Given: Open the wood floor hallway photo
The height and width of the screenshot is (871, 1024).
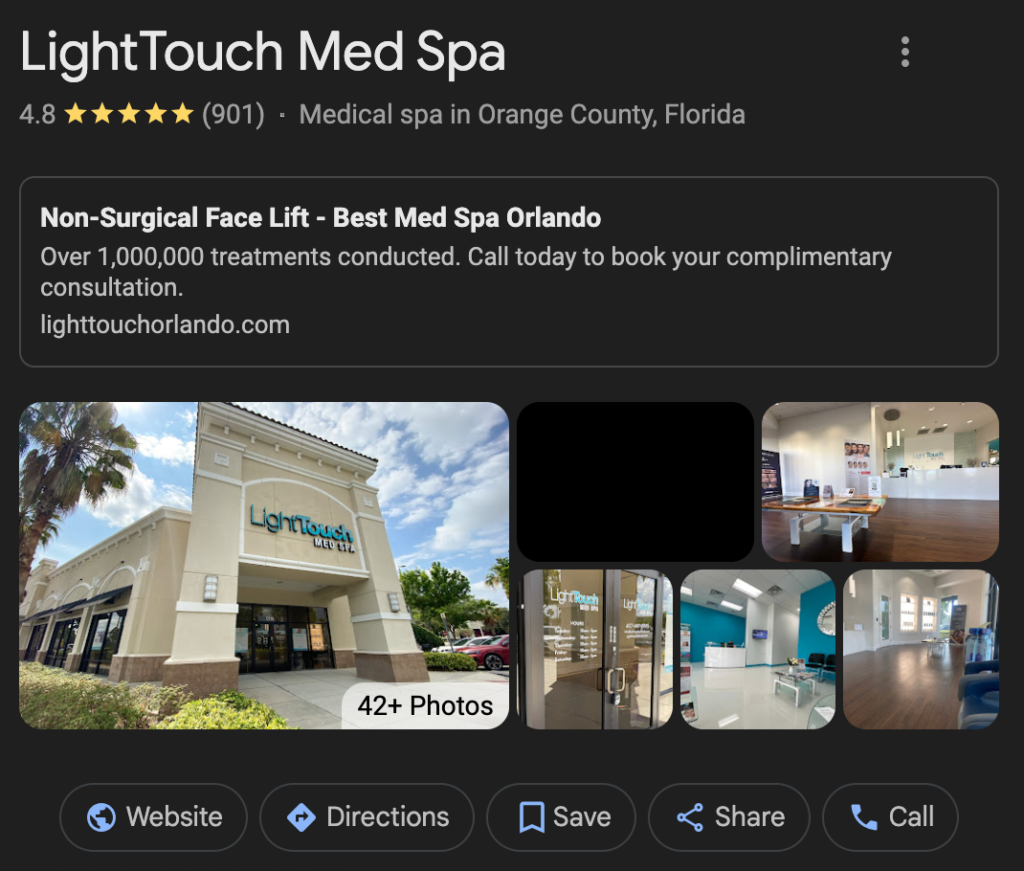Looking at the screenshot, I should [920, 648].
